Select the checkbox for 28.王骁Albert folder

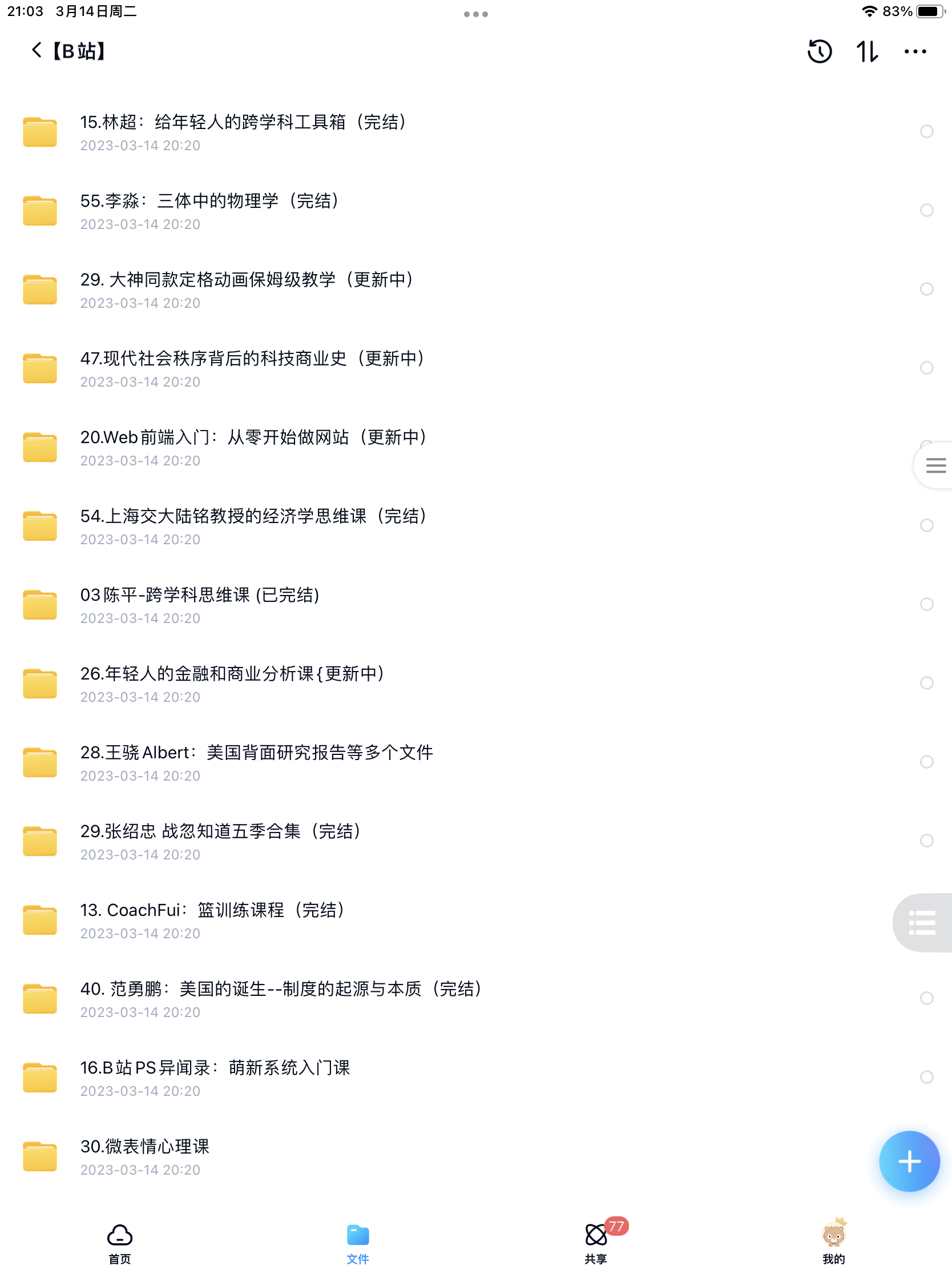pos(926,761)
